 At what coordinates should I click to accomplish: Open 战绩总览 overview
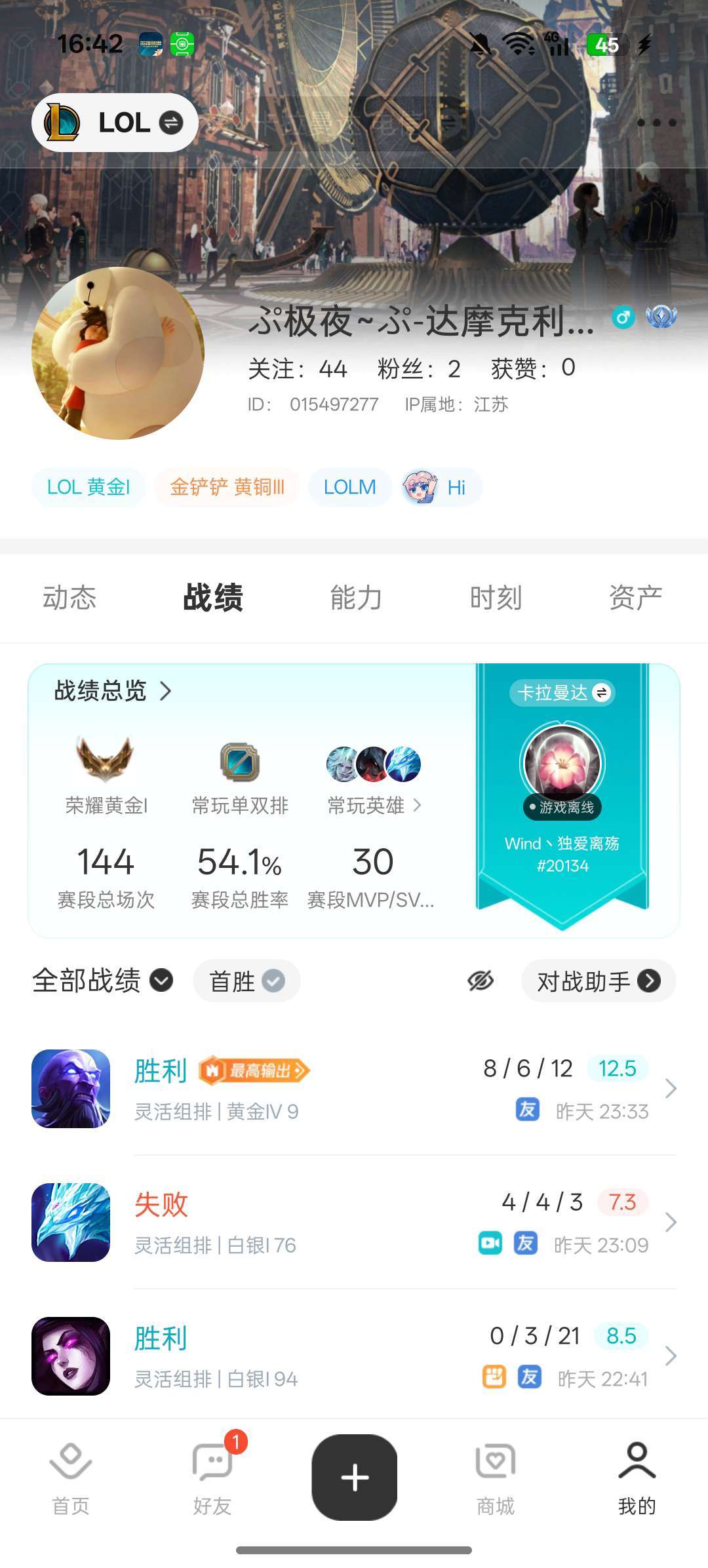coord(113,691)
